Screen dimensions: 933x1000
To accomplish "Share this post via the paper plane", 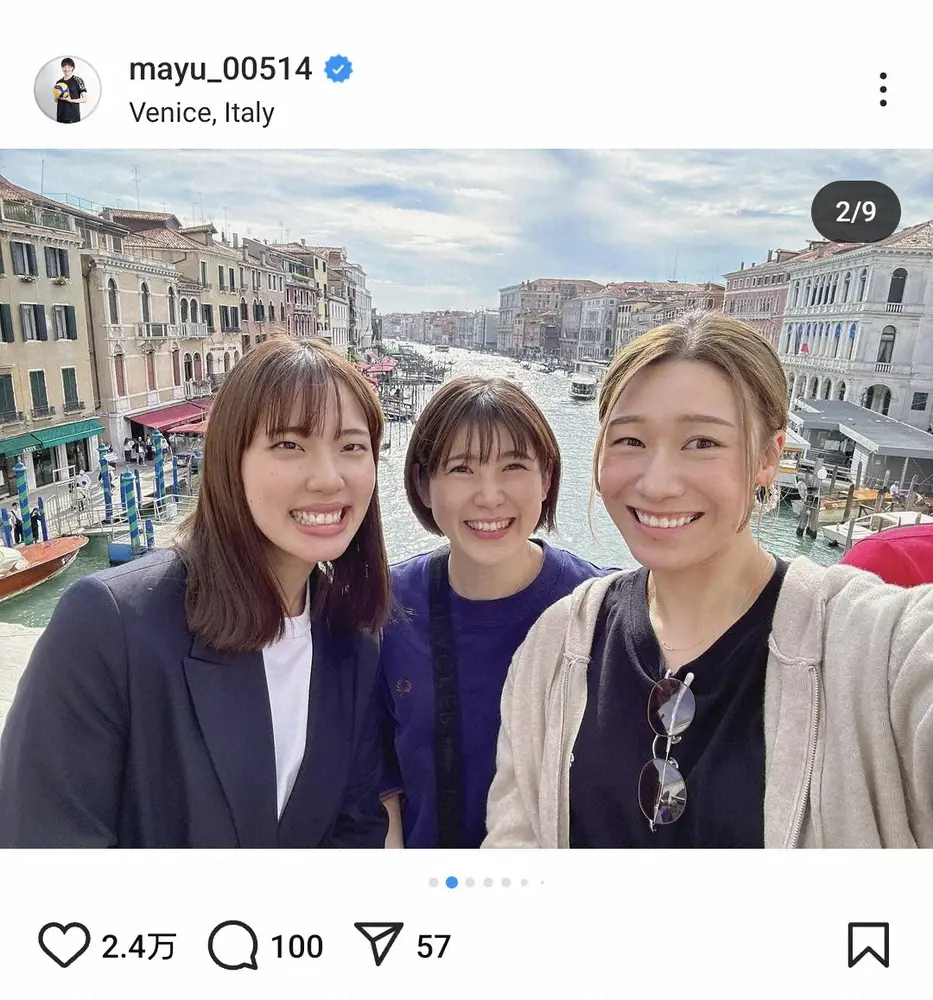I will coord(379,944).
